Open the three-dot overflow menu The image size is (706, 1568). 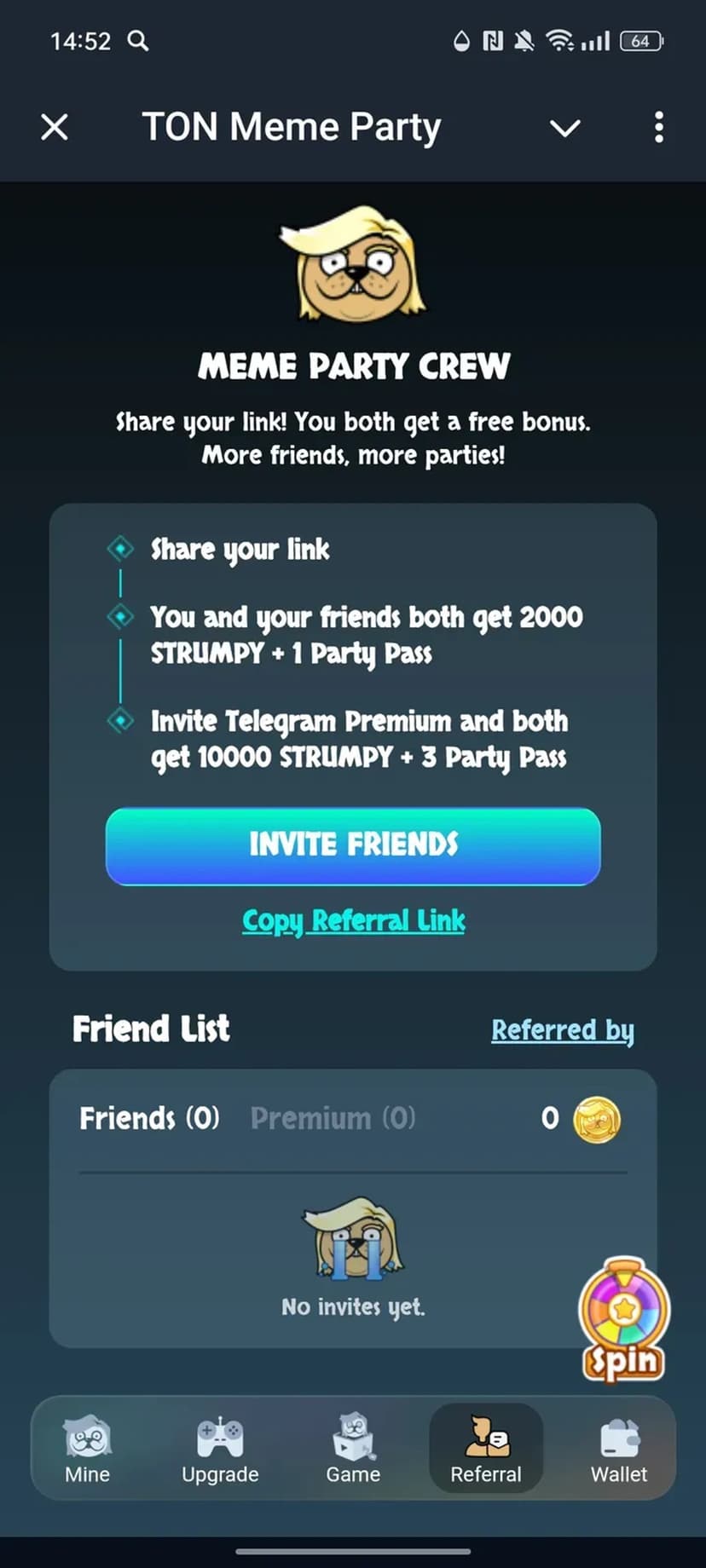[x=658, y=128]
